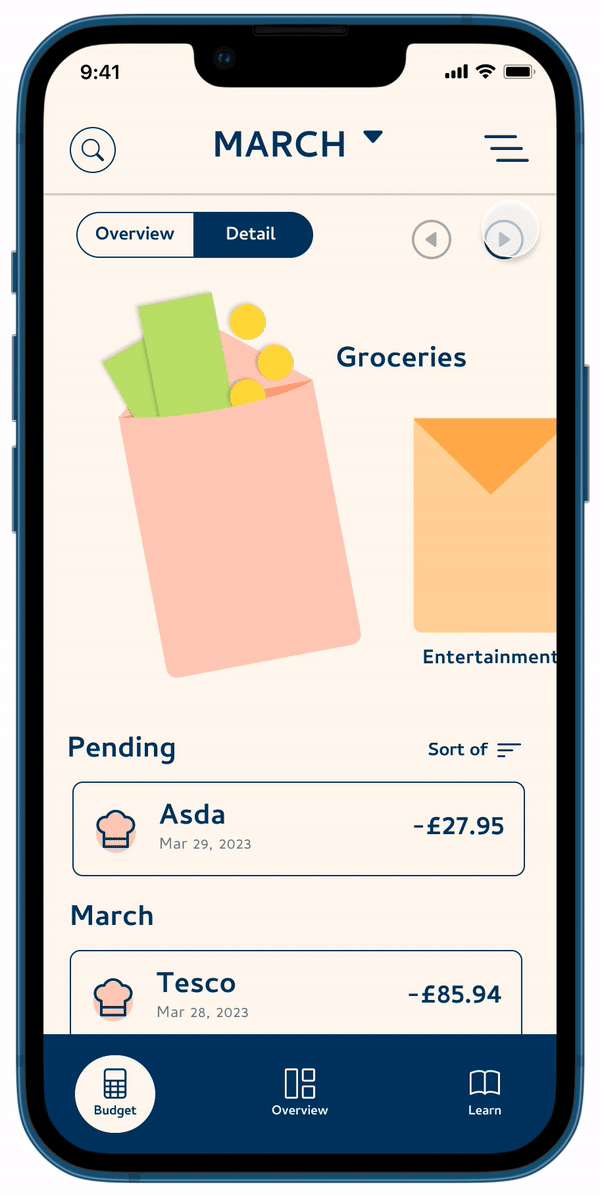Open the search icon

pyautogui.click(x=93, y=150)
